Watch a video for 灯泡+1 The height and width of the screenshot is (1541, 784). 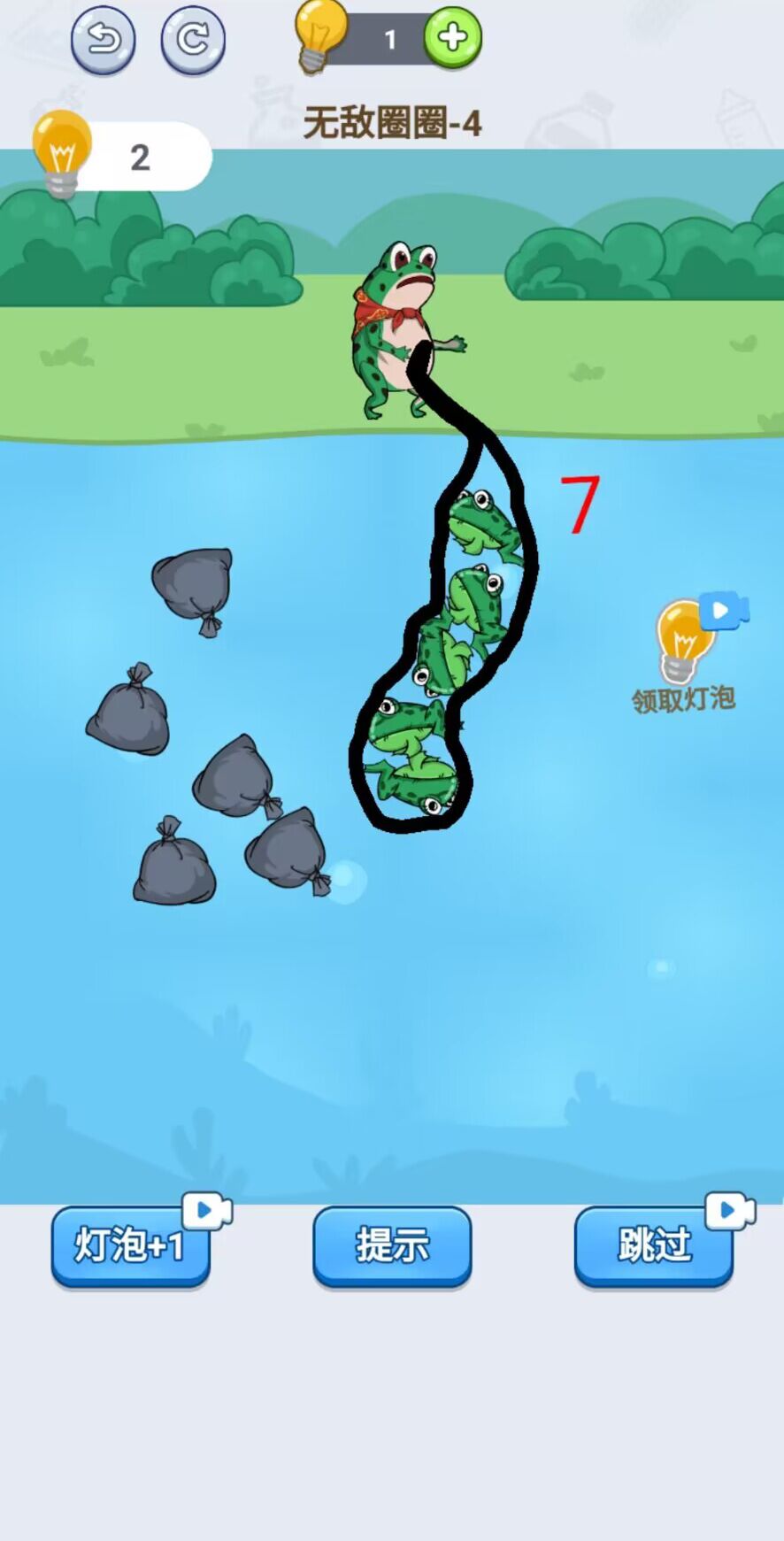(130, 1245)
